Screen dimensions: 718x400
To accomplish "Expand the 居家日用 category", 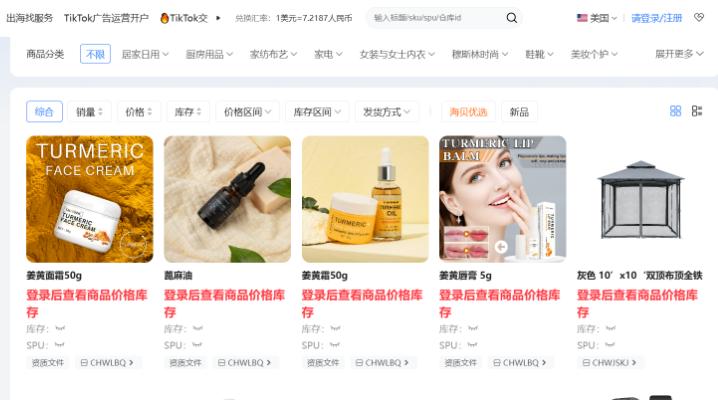I will click(145, 54).
